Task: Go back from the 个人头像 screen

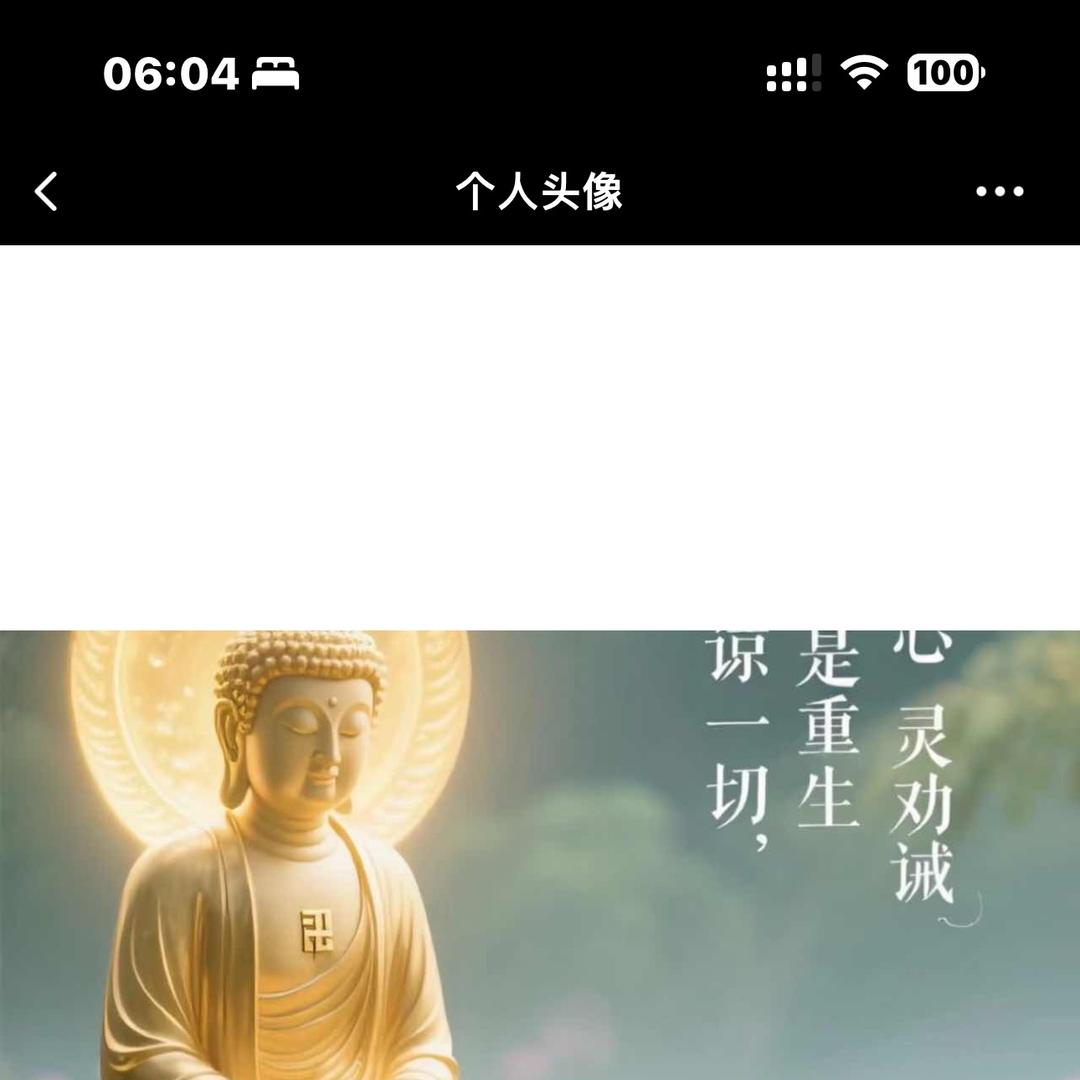Action: (x=47, y=191)
